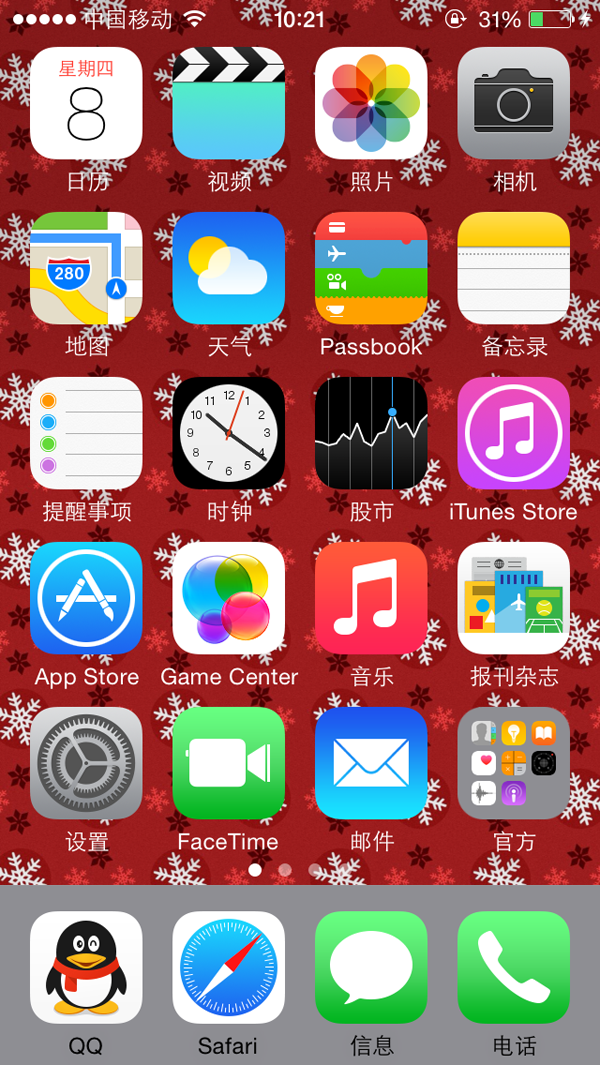
Task: Launch Game Center
Action: click(229, 598)
